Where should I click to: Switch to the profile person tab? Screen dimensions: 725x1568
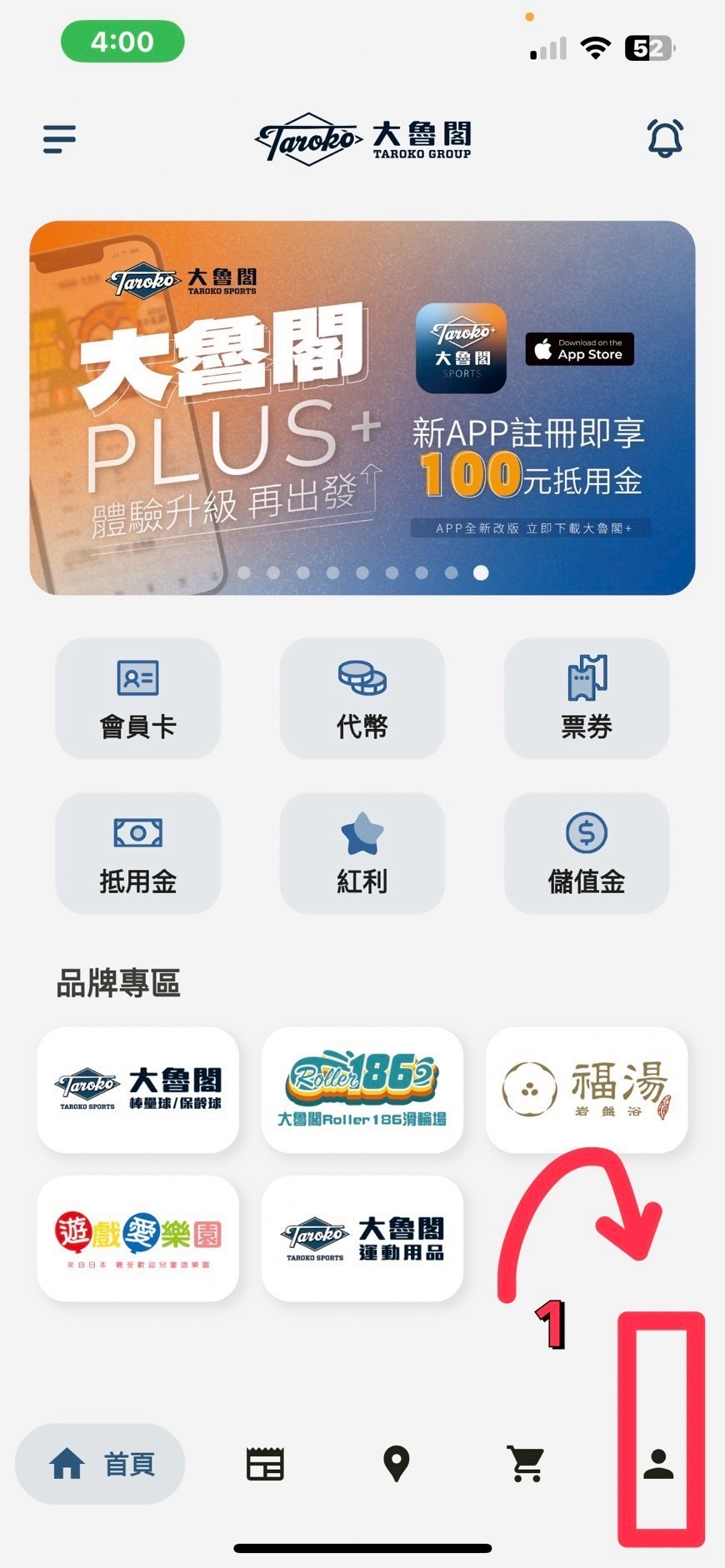(658, 1463)
